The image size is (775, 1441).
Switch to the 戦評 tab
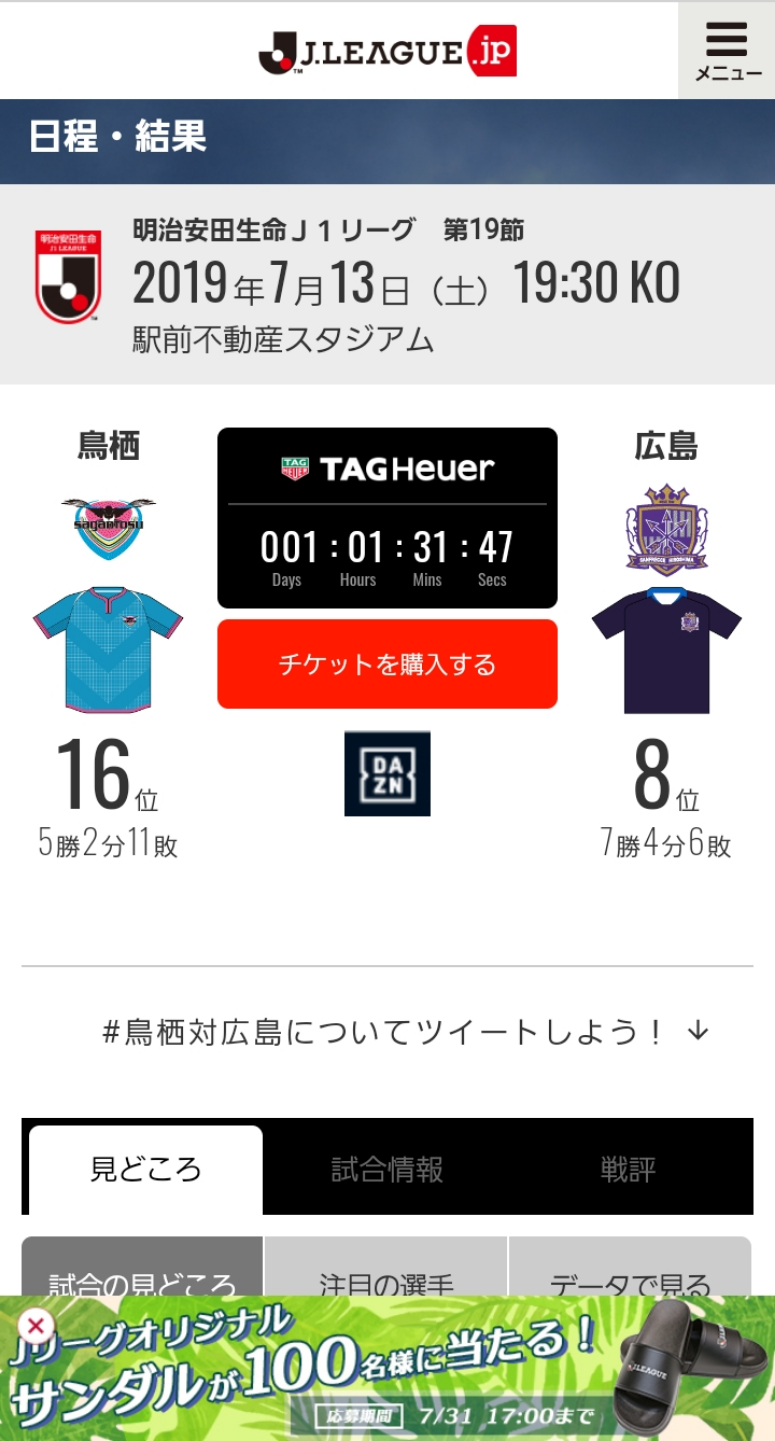[x=627, y=1169]
